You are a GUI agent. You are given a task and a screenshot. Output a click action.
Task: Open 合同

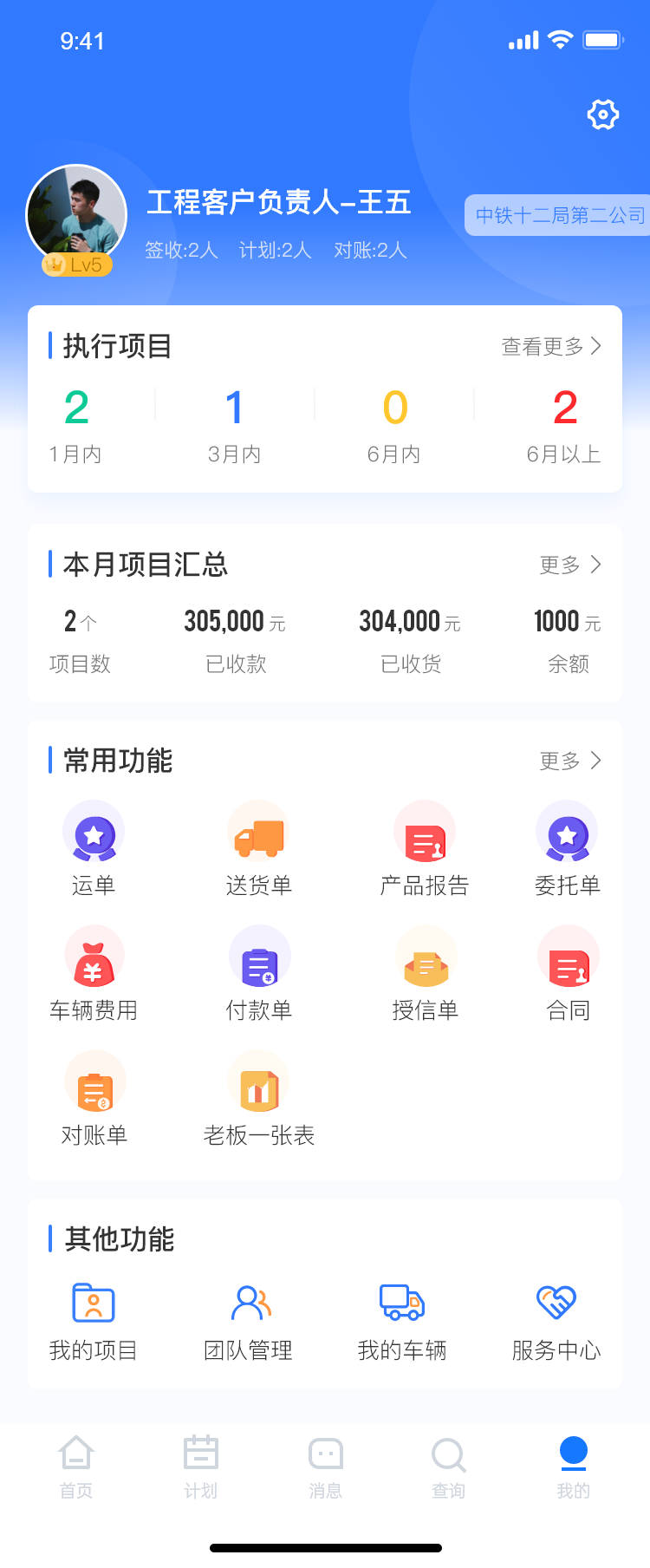point(568,973)
